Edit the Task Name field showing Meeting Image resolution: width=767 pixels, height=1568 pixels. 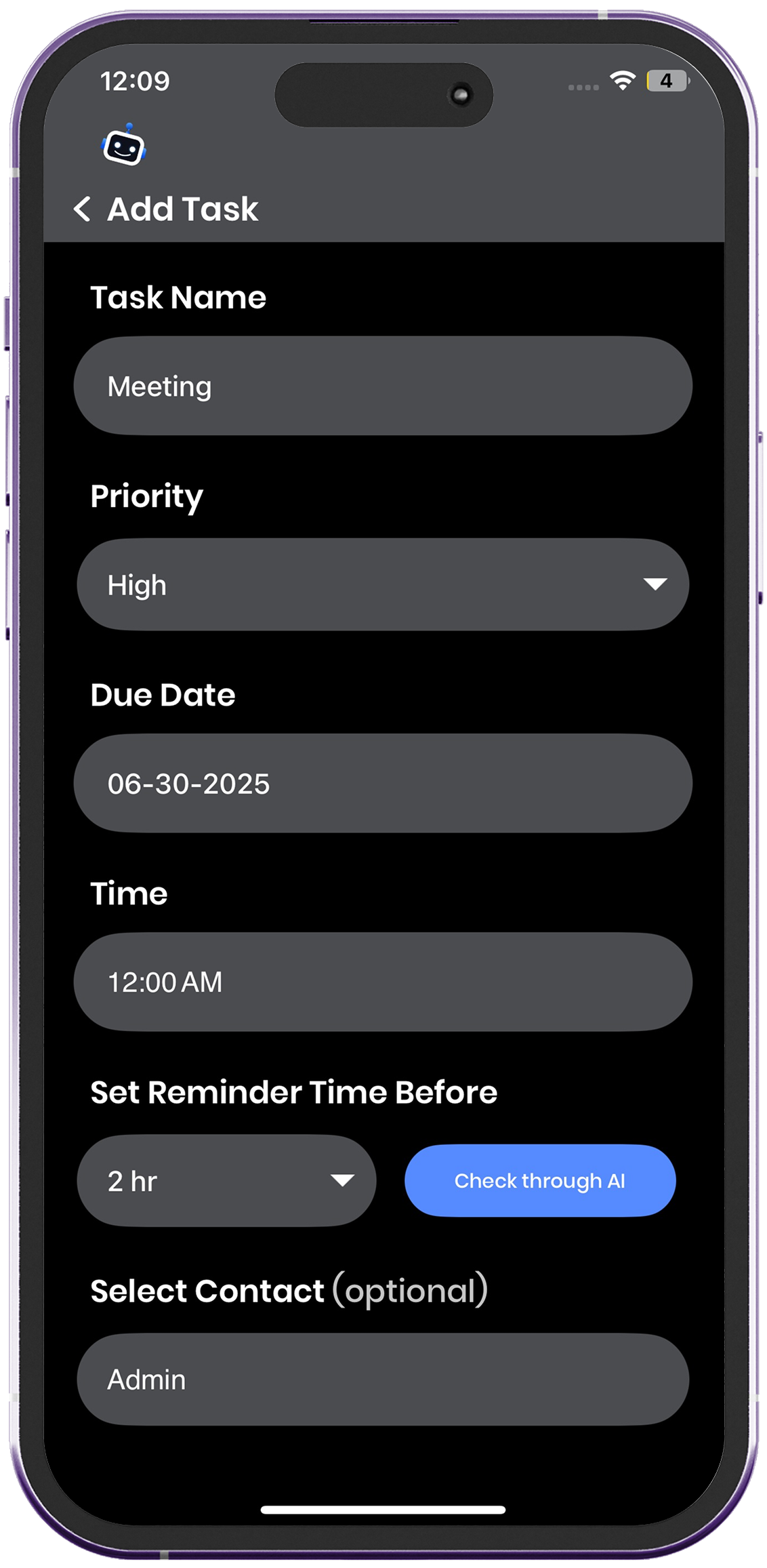pos(383,386)
